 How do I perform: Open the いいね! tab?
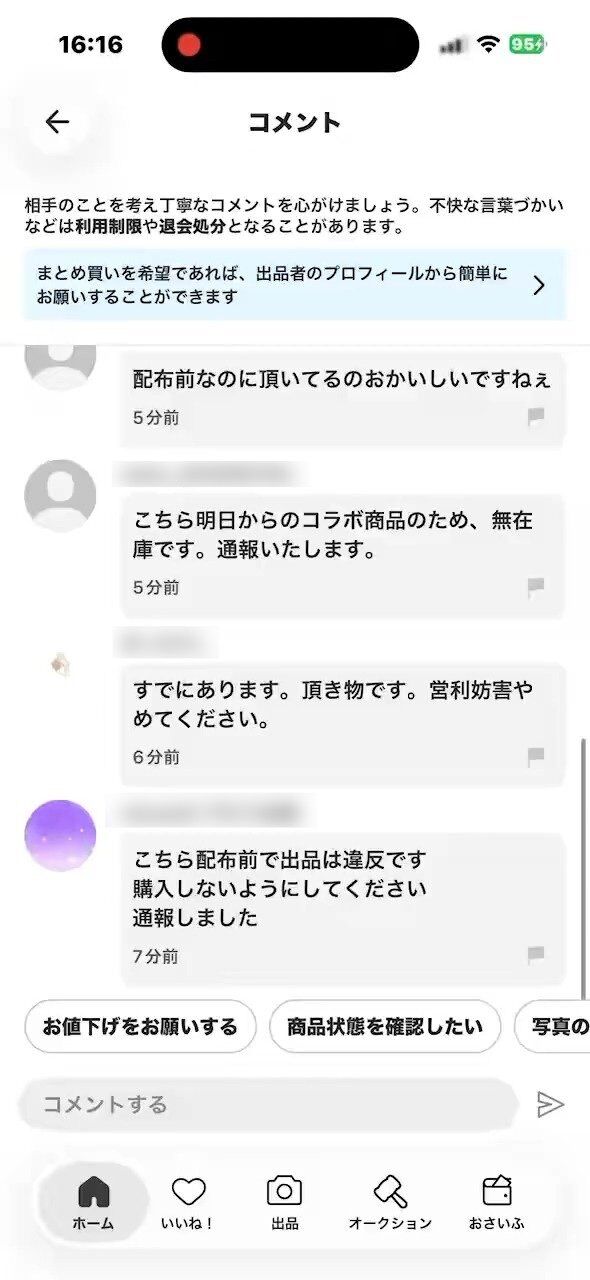pos(188,1202)
